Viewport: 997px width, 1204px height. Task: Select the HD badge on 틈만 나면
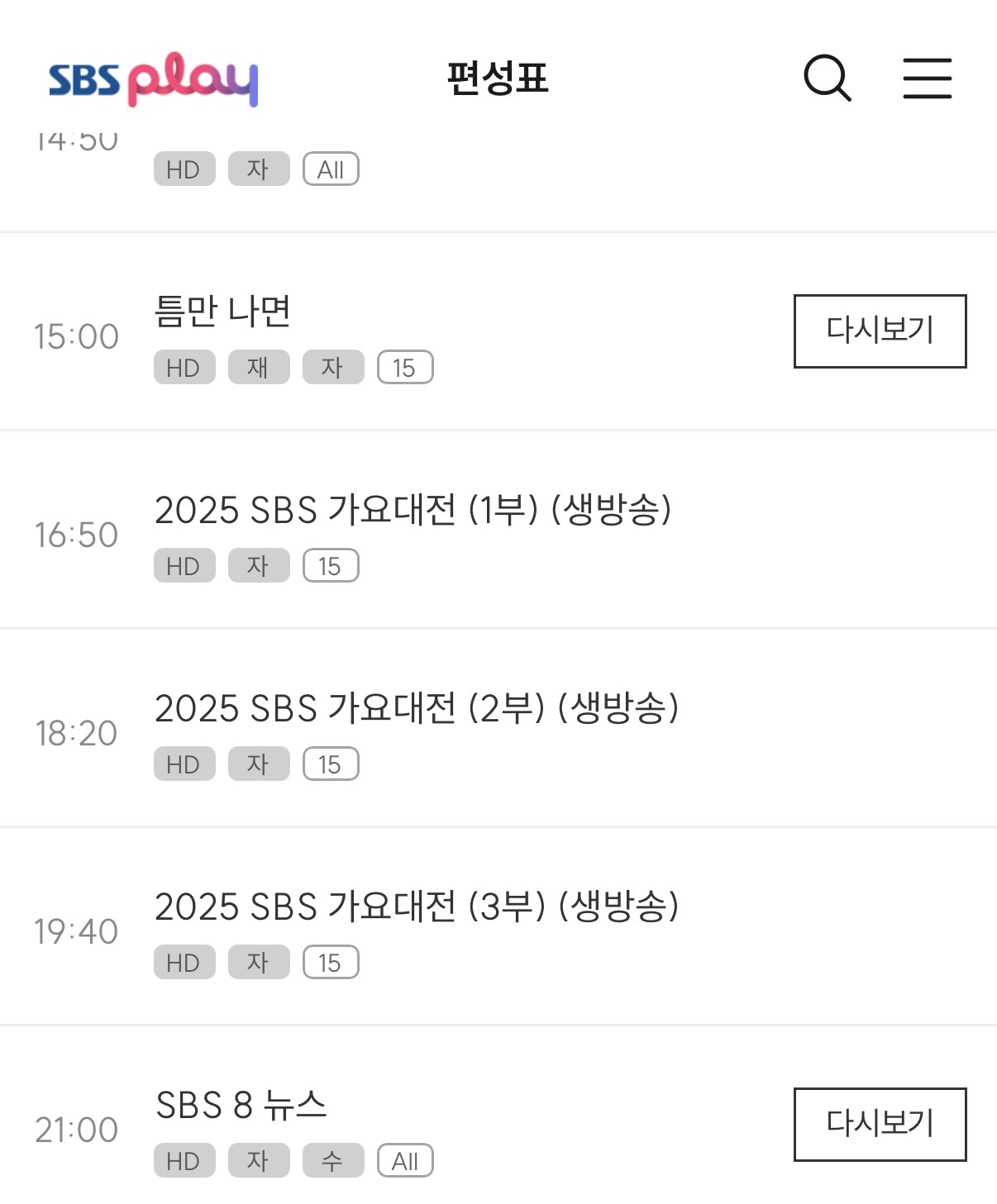coord(184,368)
